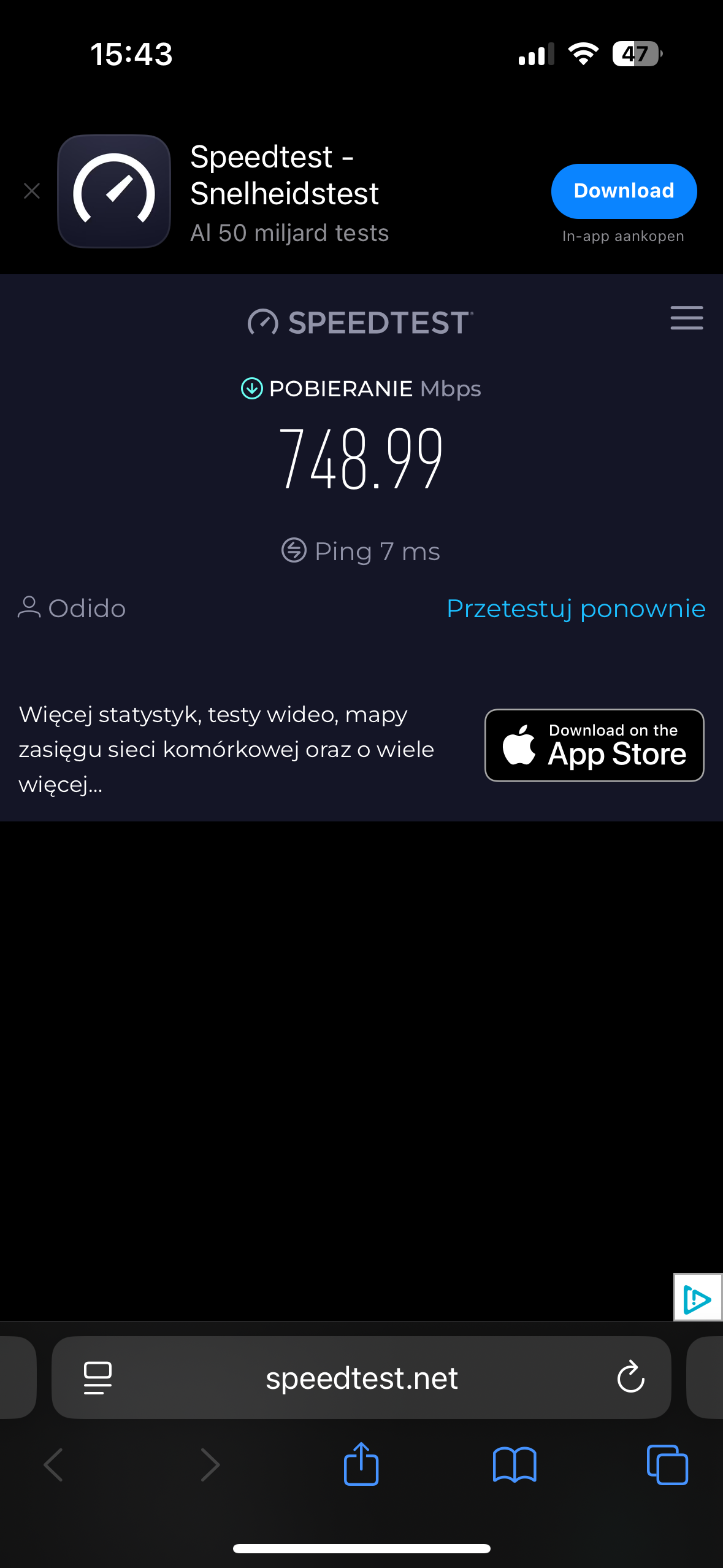Image resolution: width=723 pixels, height=1568 pixels.
Task: Tap the speedtest.net address field
Action: click(x=361, y=1378)
